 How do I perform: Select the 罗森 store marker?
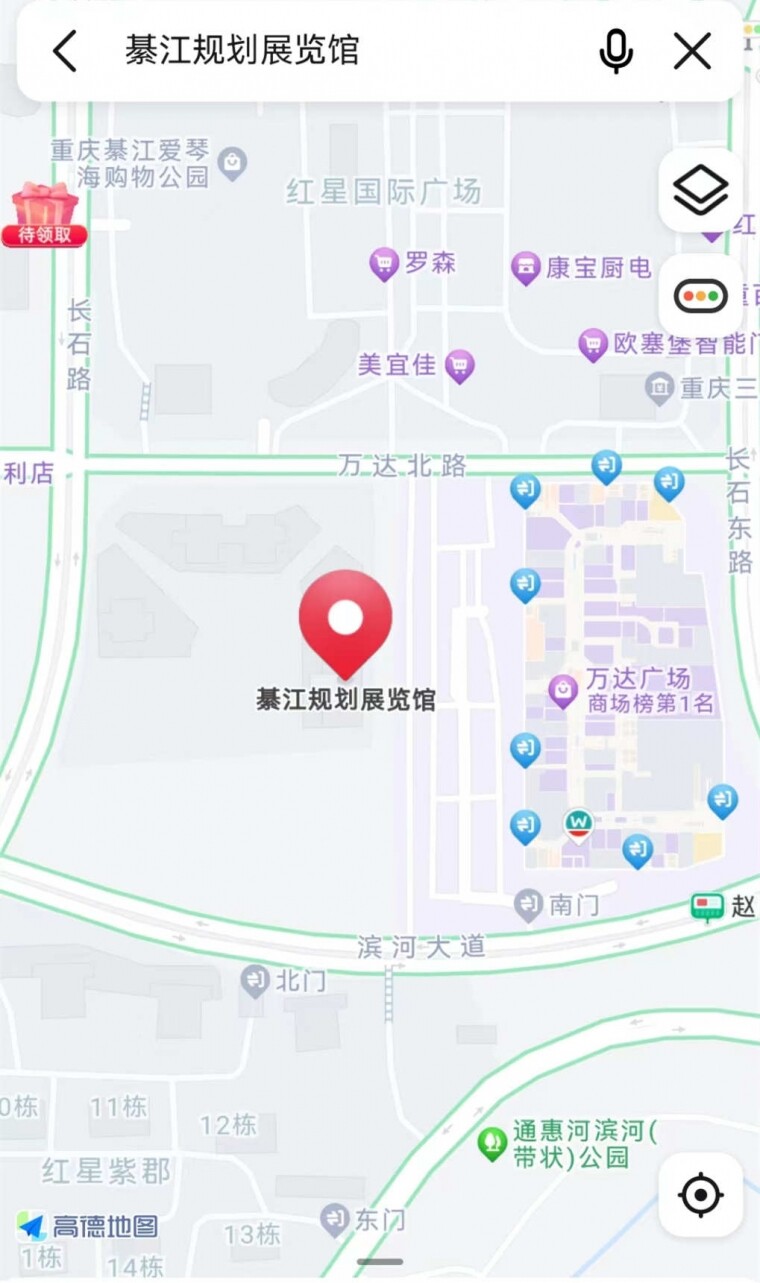tap(384, 265)
